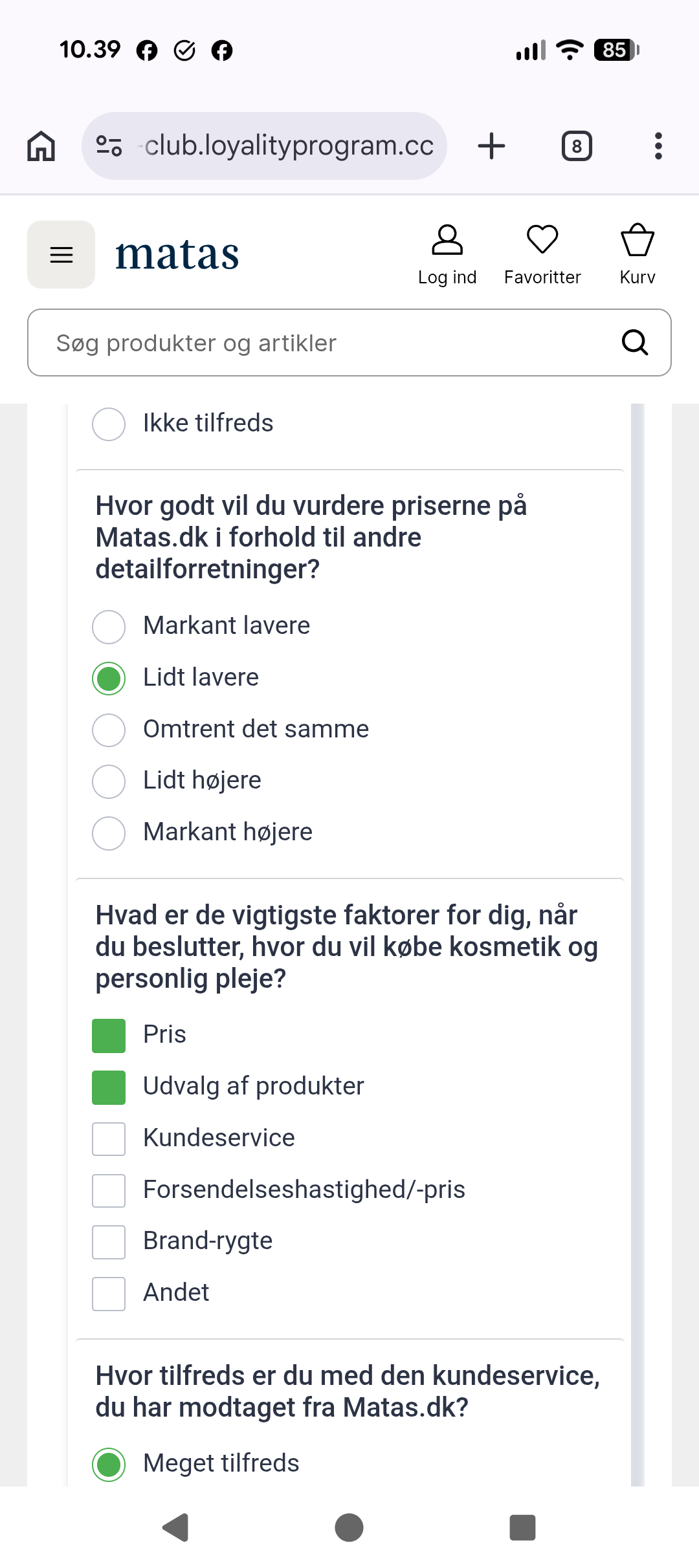Tick Forsendelseshastighed/-pris checkbox

tap(109, 1191)
